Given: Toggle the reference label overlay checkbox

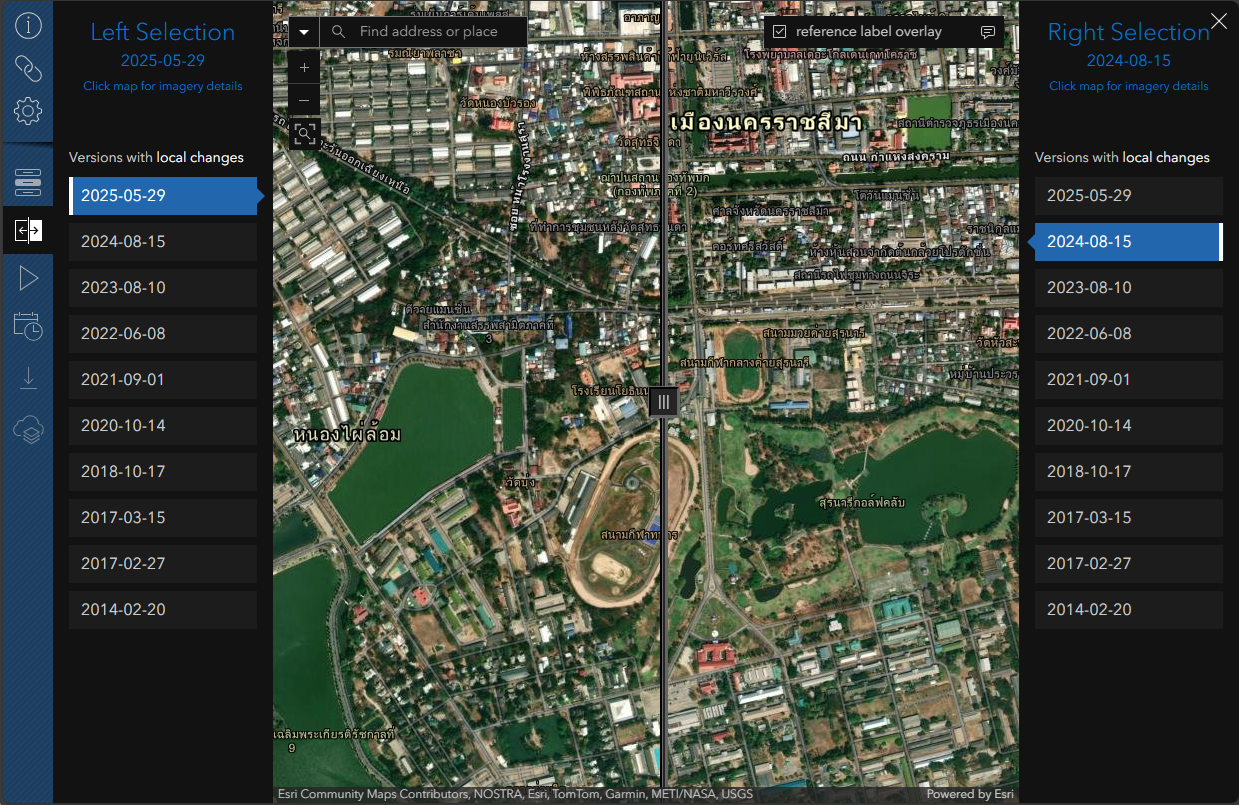Looking at the screenshot, I should coord(781,32).
